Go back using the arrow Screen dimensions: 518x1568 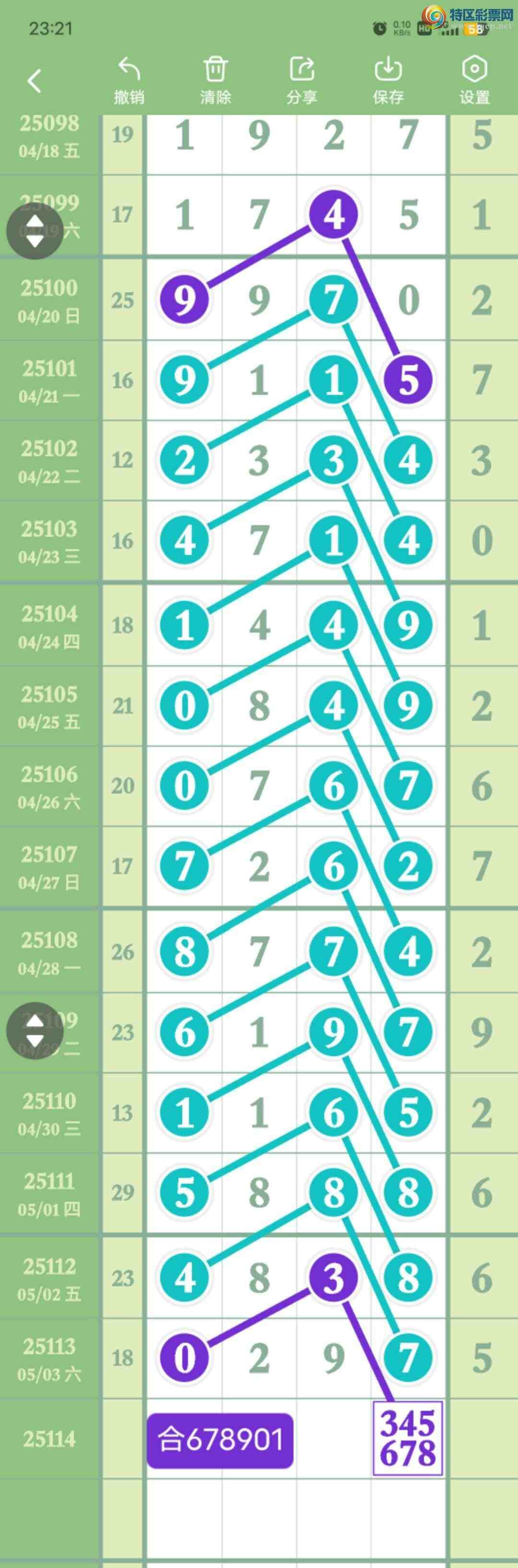(34, 81)
